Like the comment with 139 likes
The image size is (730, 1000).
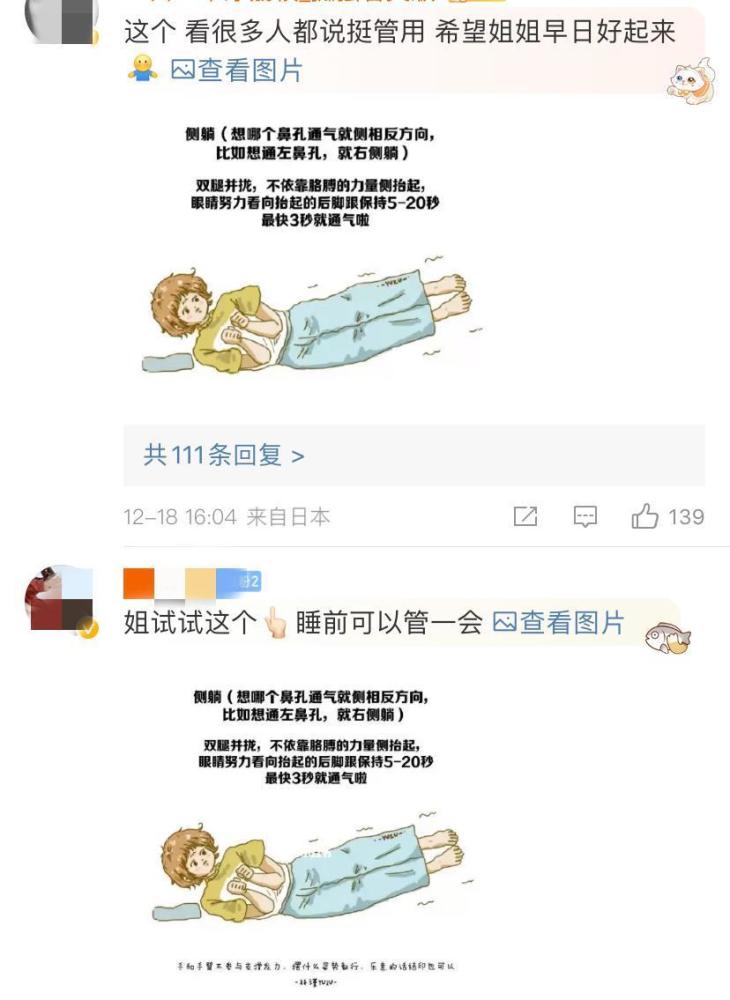[647, 516]
